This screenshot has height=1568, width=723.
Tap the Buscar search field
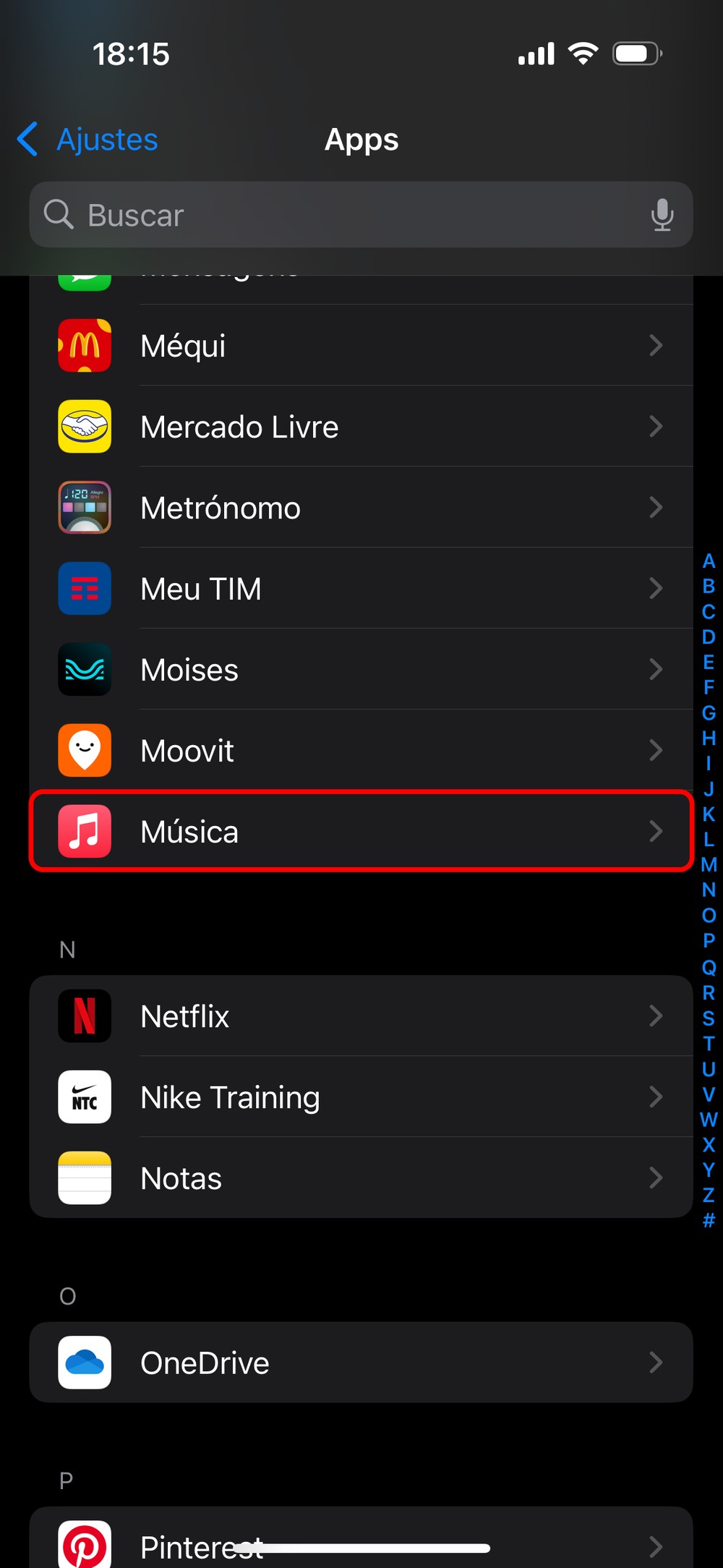(347, 215)
